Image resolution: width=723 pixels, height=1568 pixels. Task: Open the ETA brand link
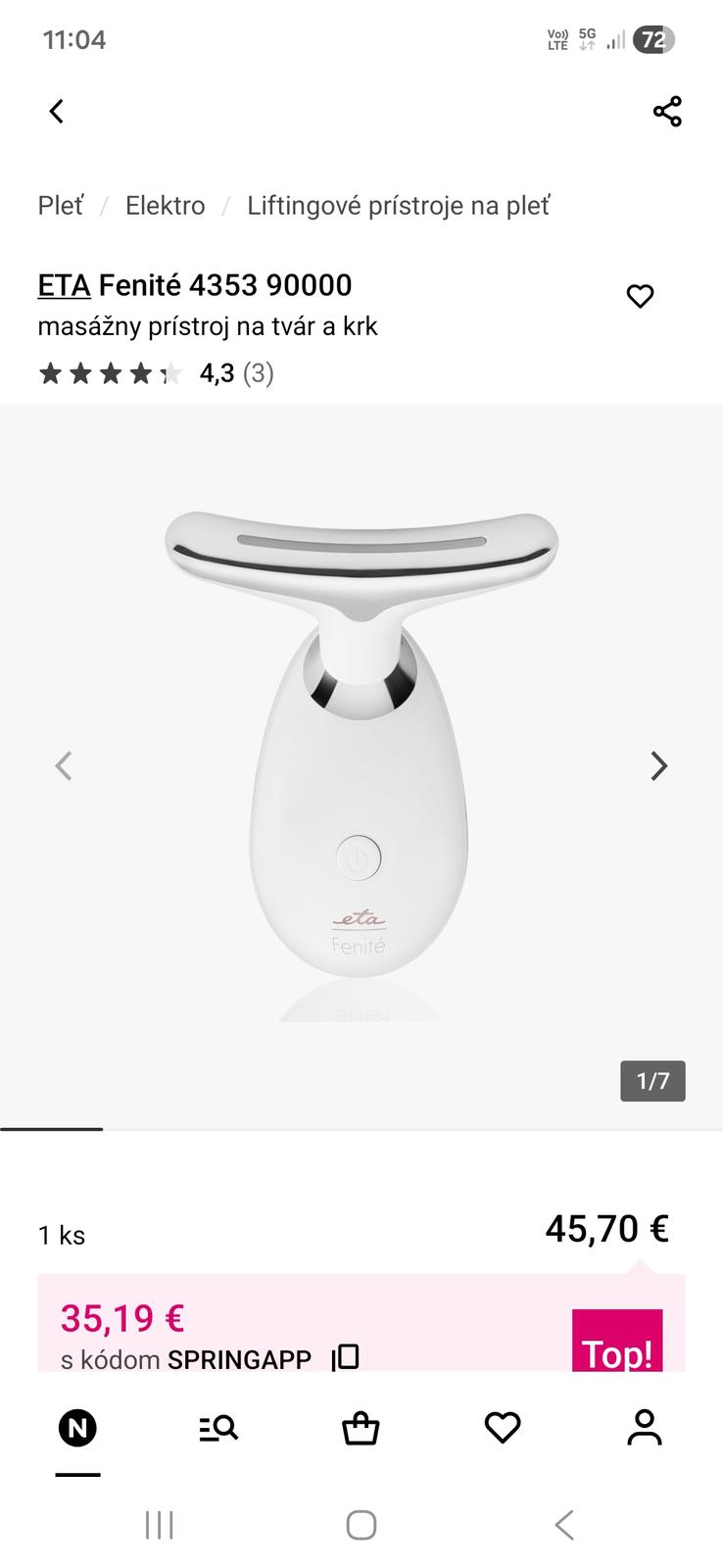(64, 285)
